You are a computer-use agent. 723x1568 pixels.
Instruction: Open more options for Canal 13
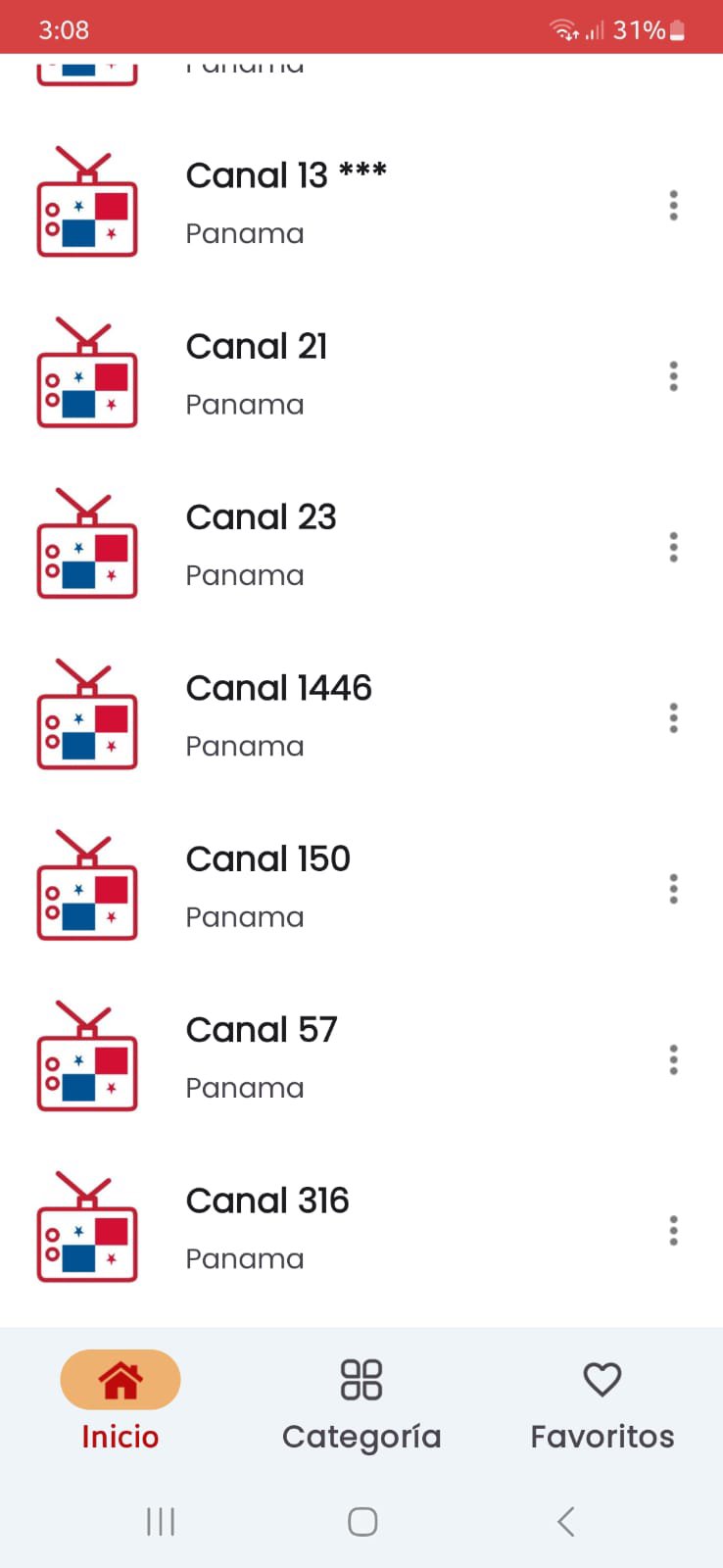[x=673, y=206]
